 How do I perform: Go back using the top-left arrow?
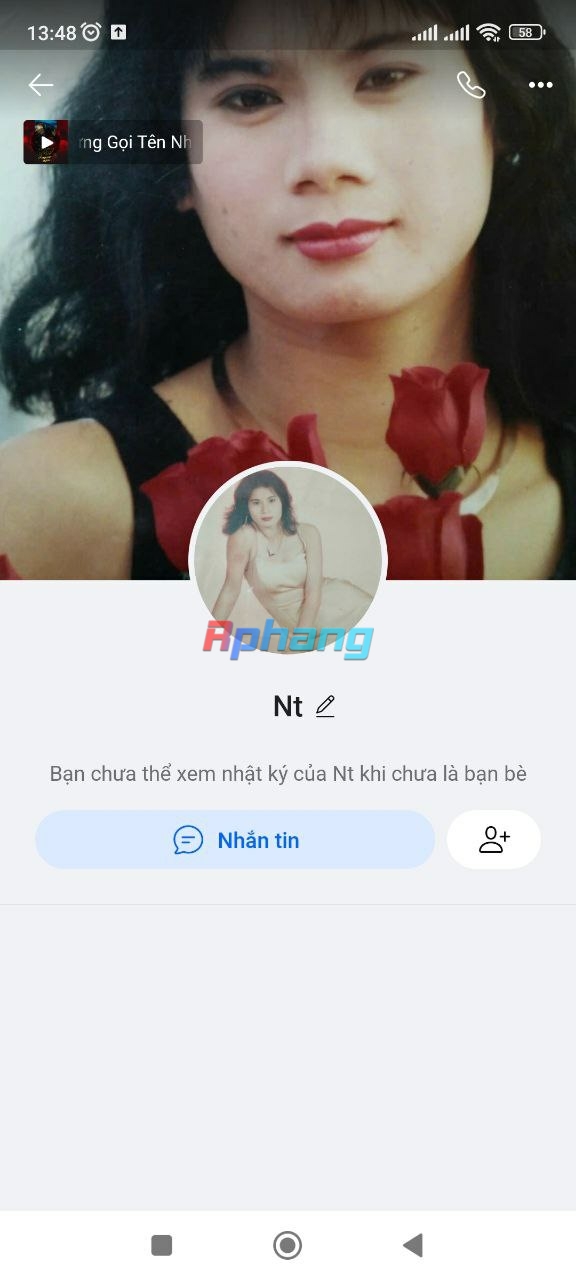click(41, 85)
